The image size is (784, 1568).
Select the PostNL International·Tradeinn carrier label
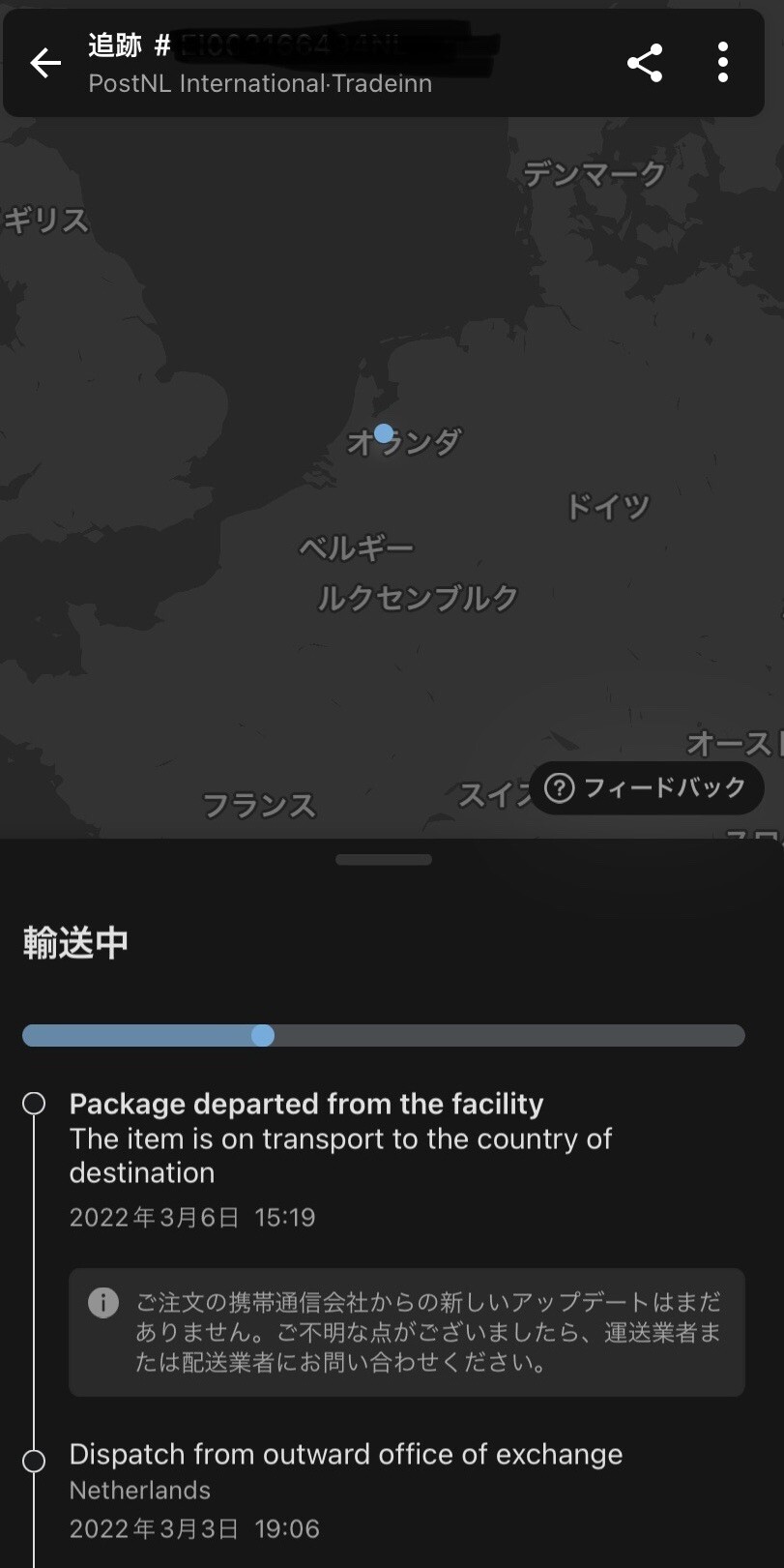(259, 83)
